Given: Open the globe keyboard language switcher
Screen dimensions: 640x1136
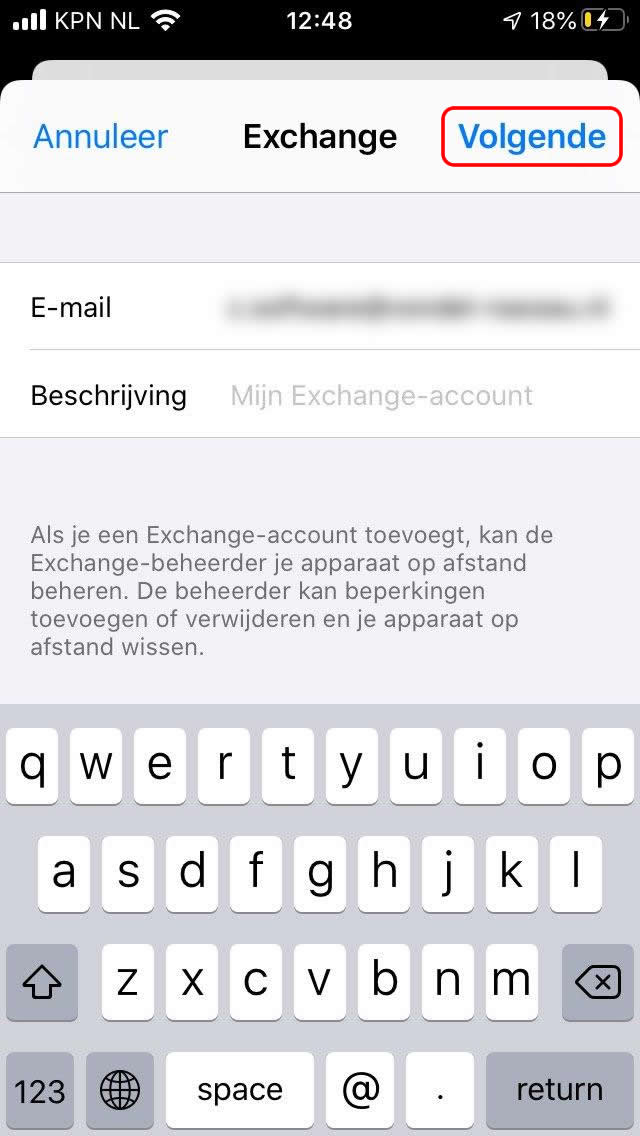Looking at the screenshot, I should (120, 1090).
